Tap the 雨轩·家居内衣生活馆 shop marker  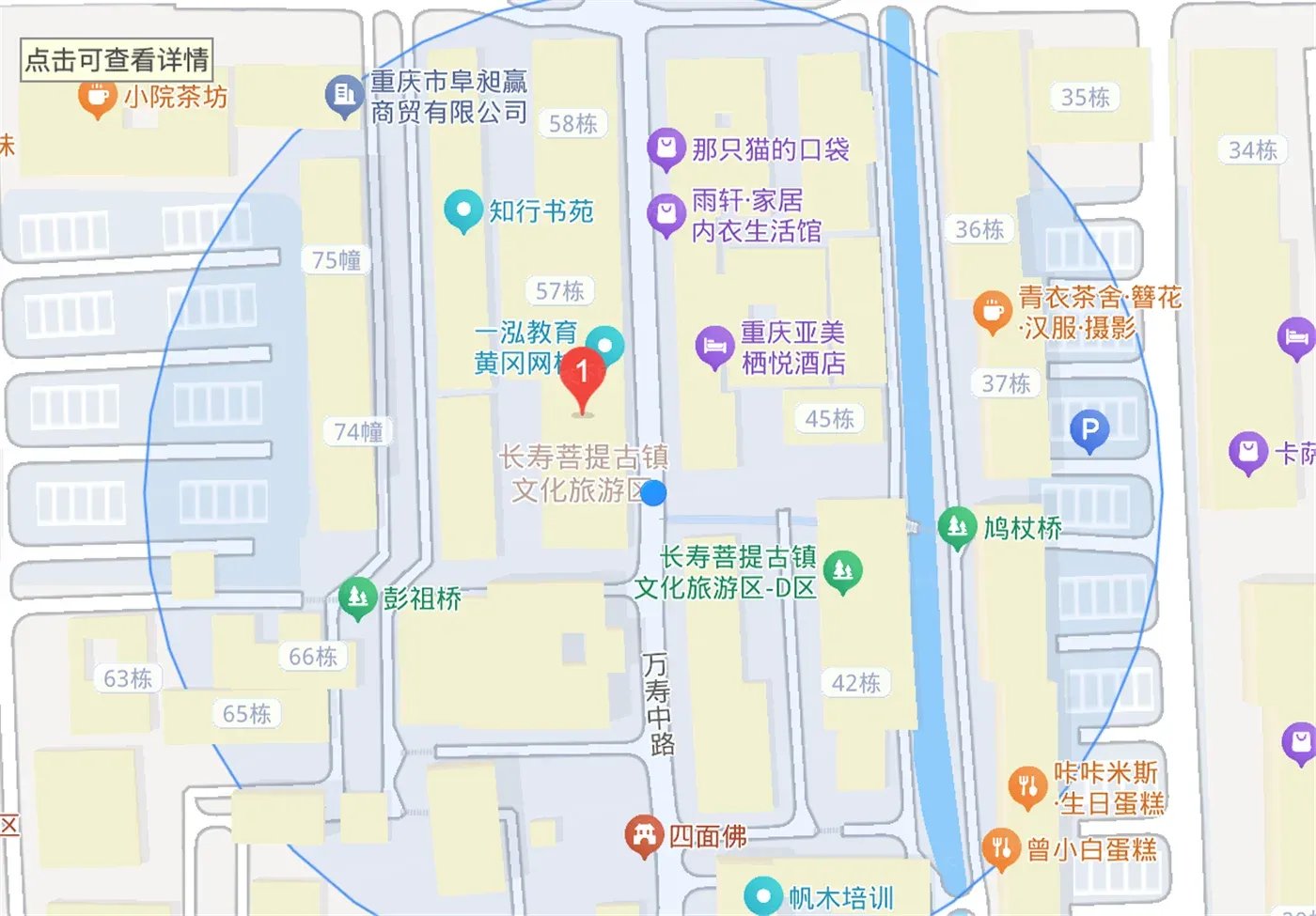[666, 215]
